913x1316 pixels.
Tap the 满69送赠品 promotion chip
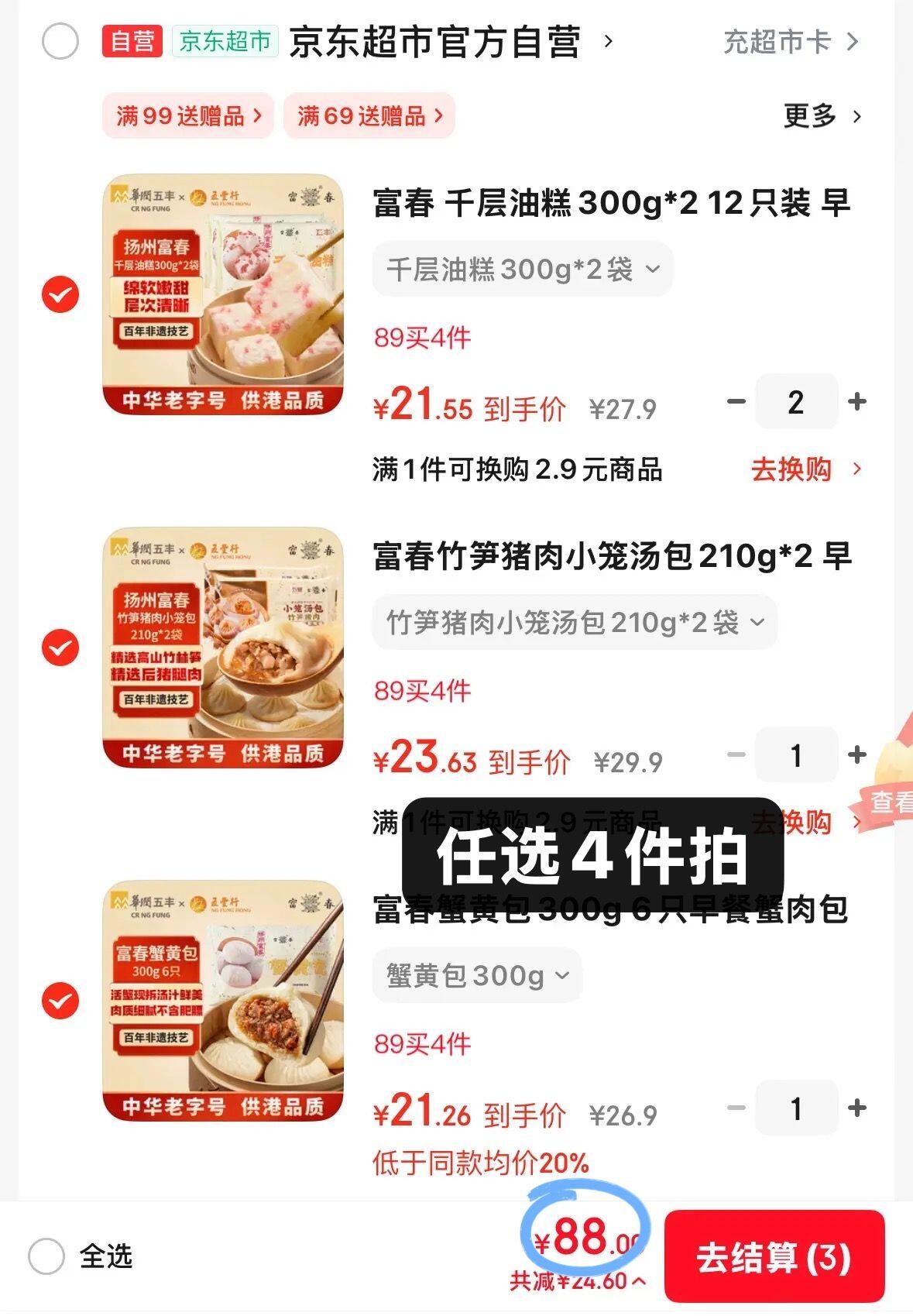point(369,116)
